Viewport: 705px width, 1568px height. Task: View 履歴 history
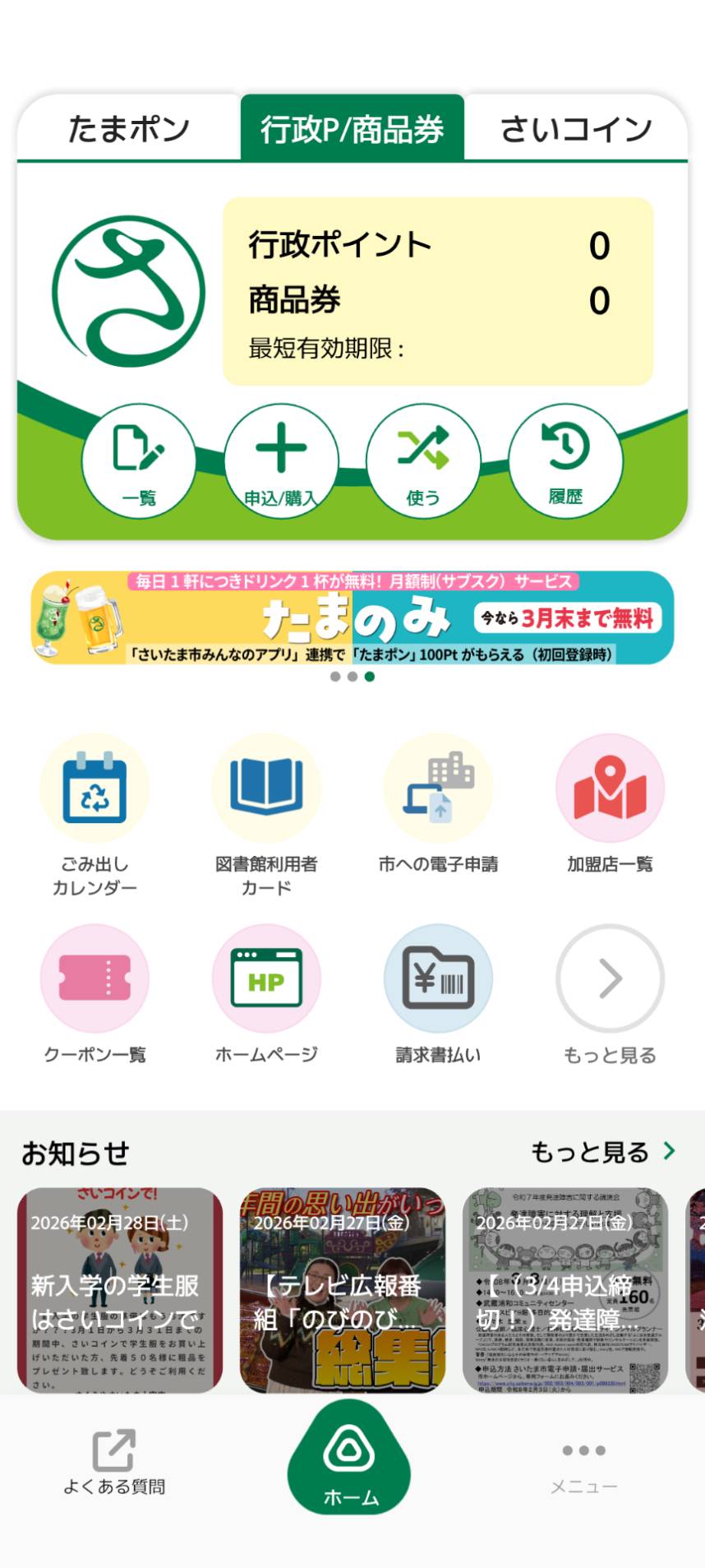point(565,461)
